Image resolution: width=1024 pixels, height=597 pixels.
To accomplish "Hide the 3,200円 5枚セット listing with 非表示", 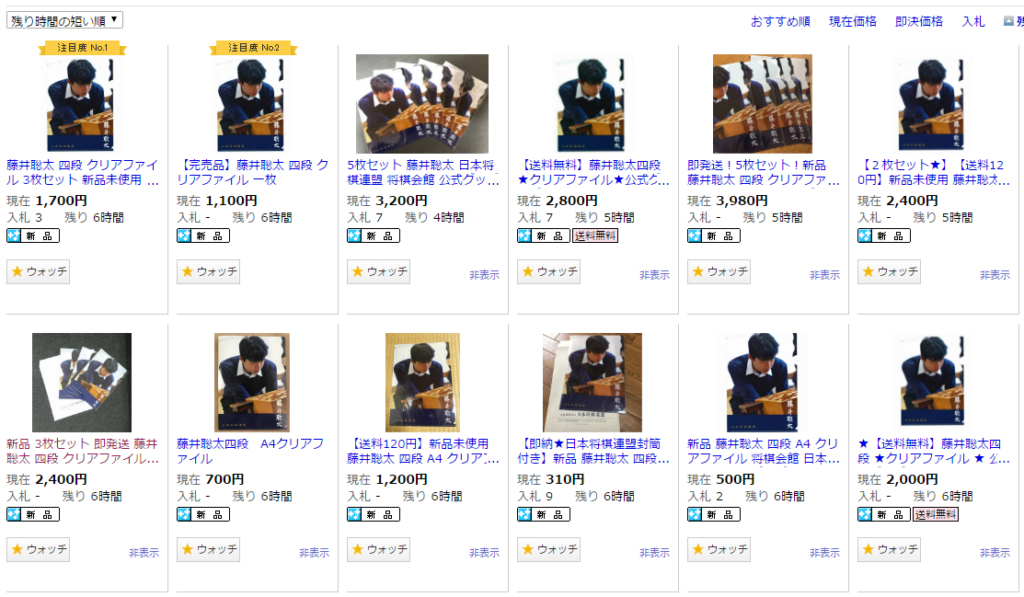I will [484, 275].
